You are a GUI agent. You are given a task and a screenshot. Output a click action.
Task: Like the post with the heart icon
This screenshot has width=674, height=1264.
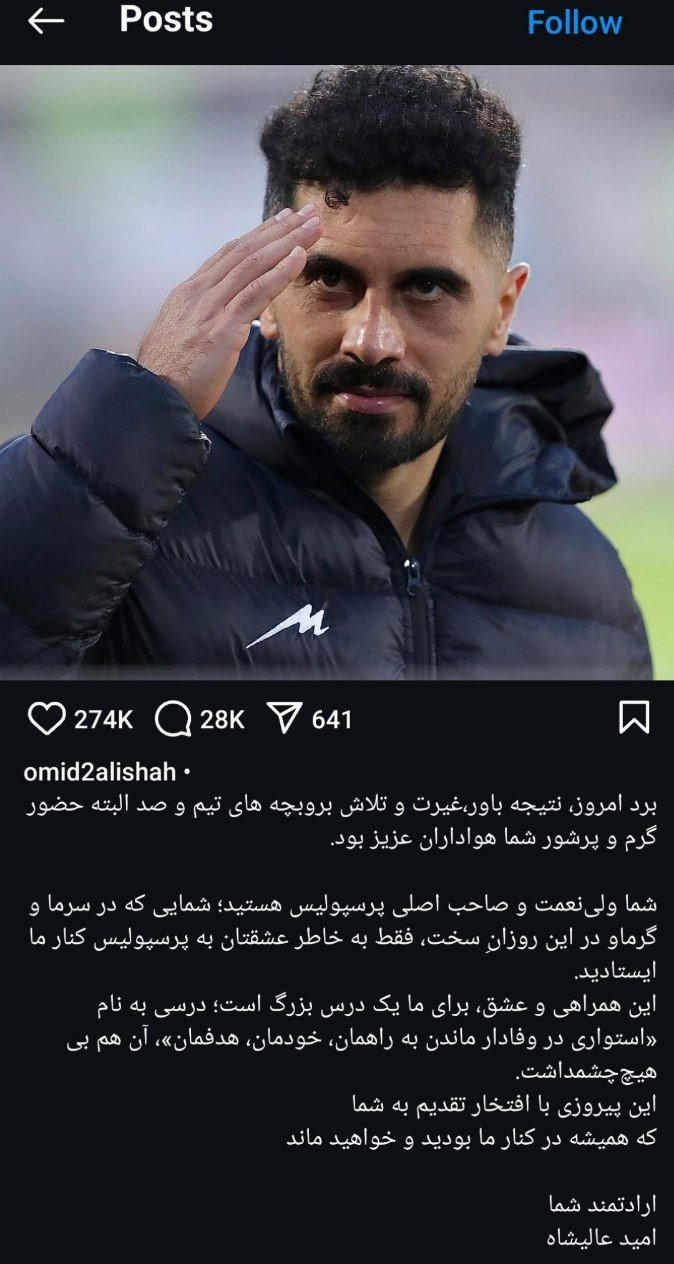point(46,718)
